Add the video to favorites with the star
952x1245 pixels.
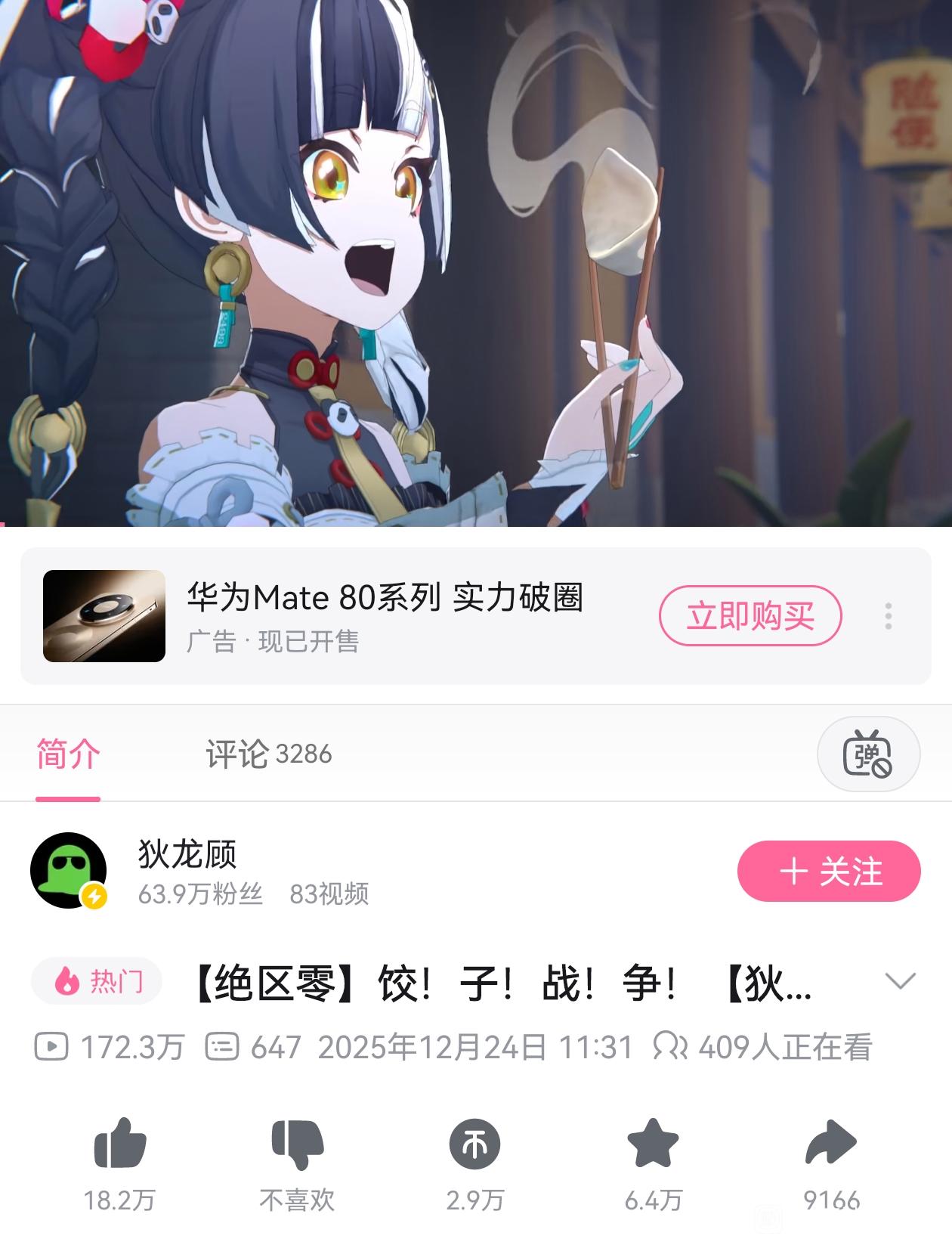coord(653,1144)
